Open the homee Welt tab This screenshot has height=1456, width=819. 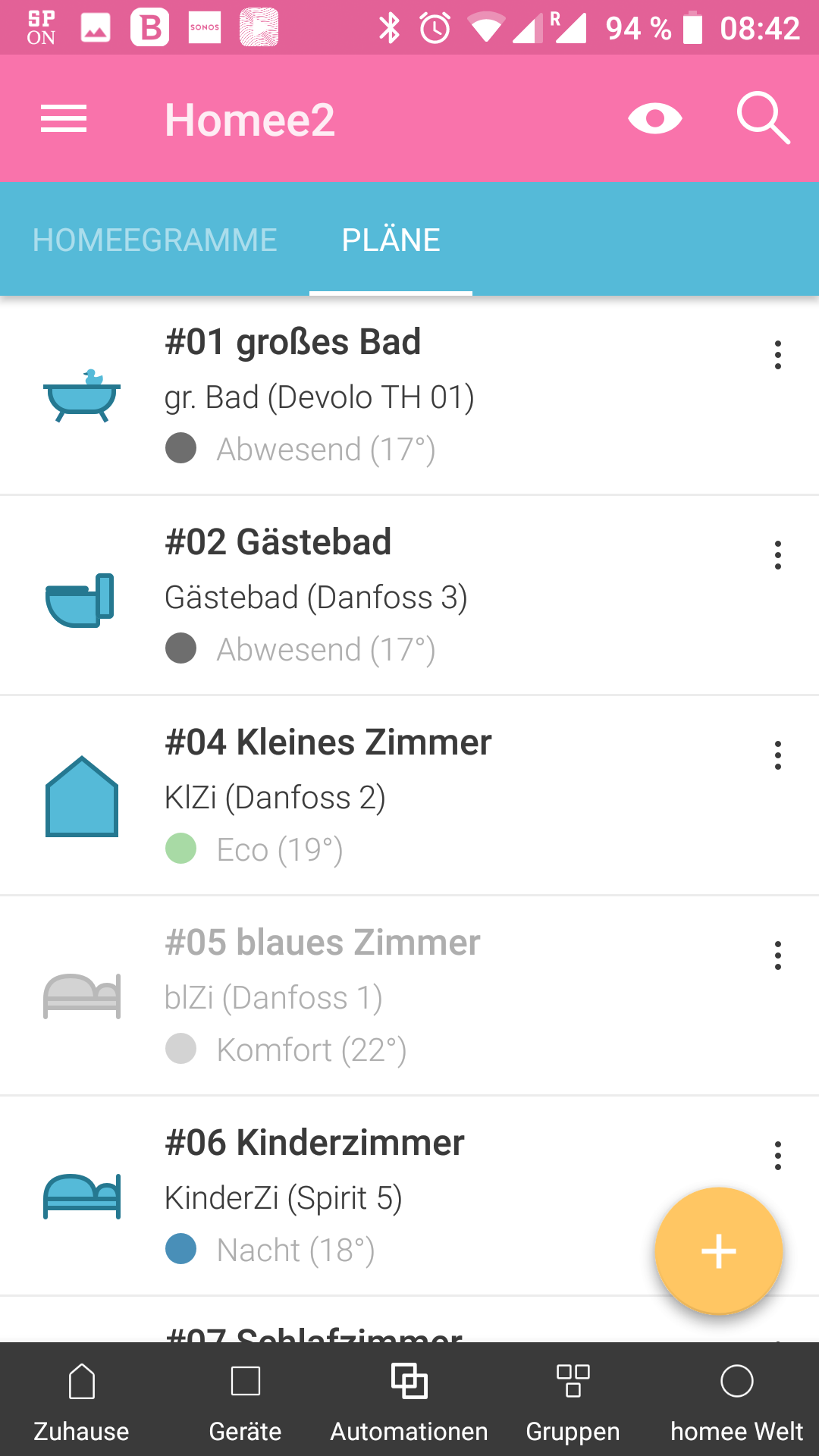[737, 1400]
